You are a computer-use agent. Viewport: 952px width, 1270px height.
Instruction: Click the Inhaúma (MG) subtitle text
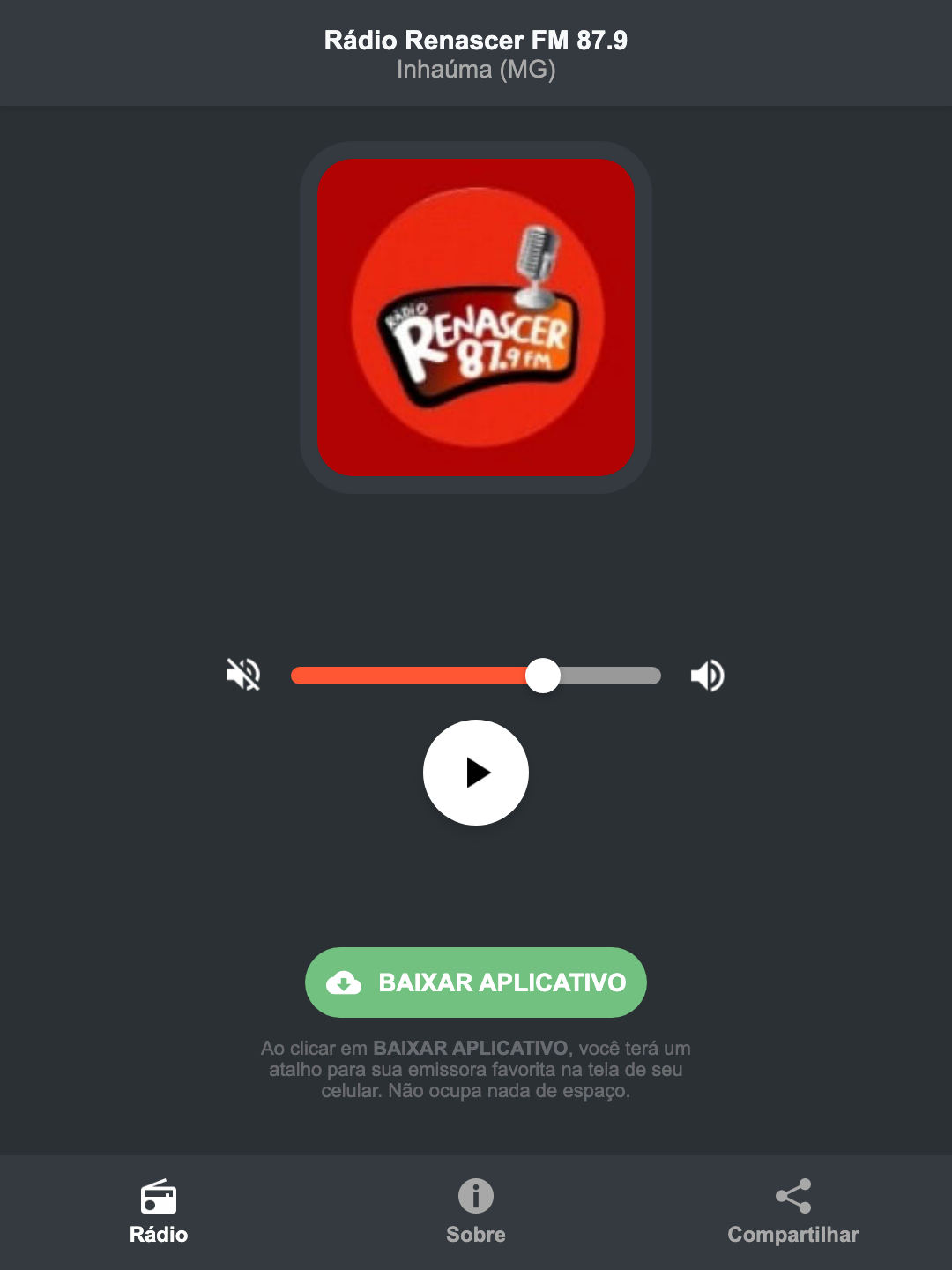tap(475, 70)
